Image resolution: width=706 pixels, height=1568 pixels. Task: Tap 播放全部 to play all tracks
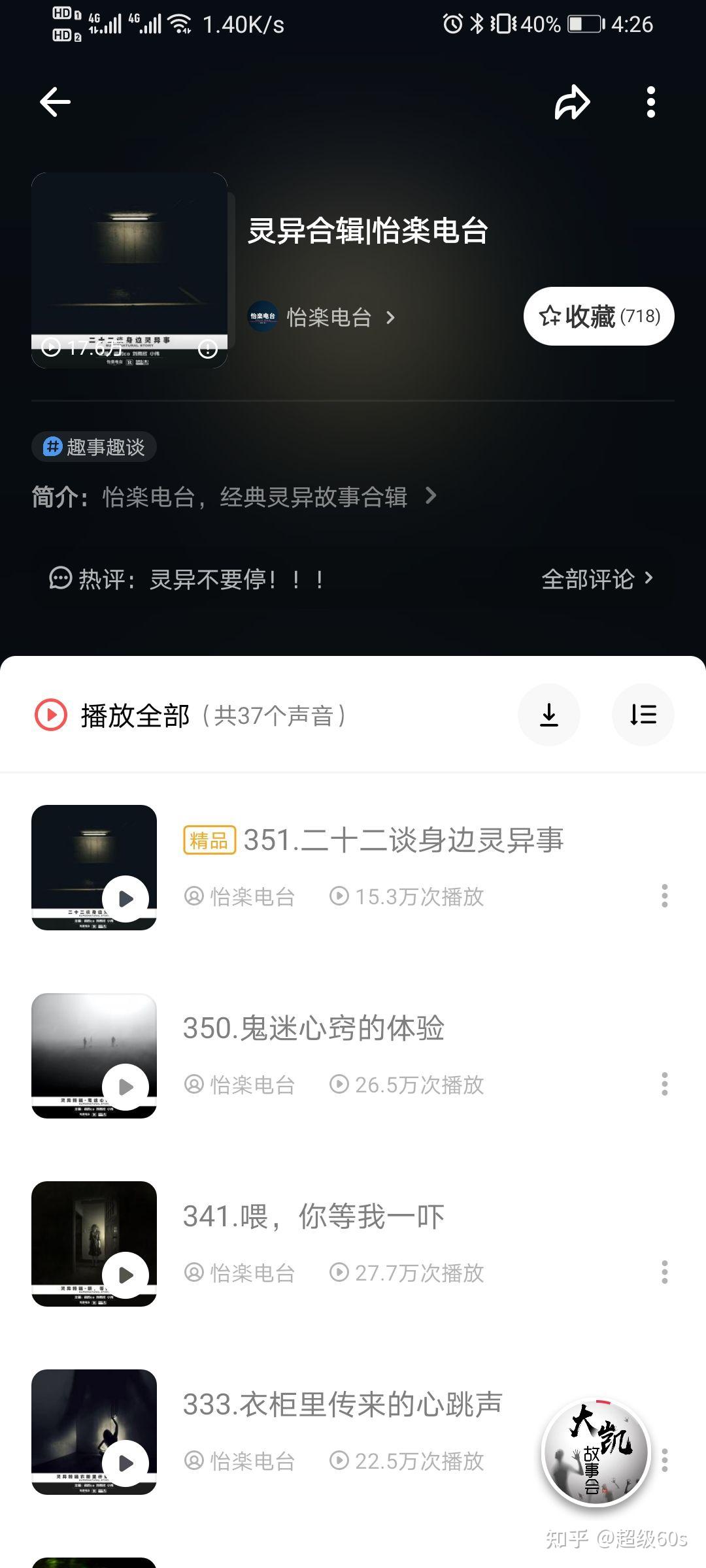134,715
